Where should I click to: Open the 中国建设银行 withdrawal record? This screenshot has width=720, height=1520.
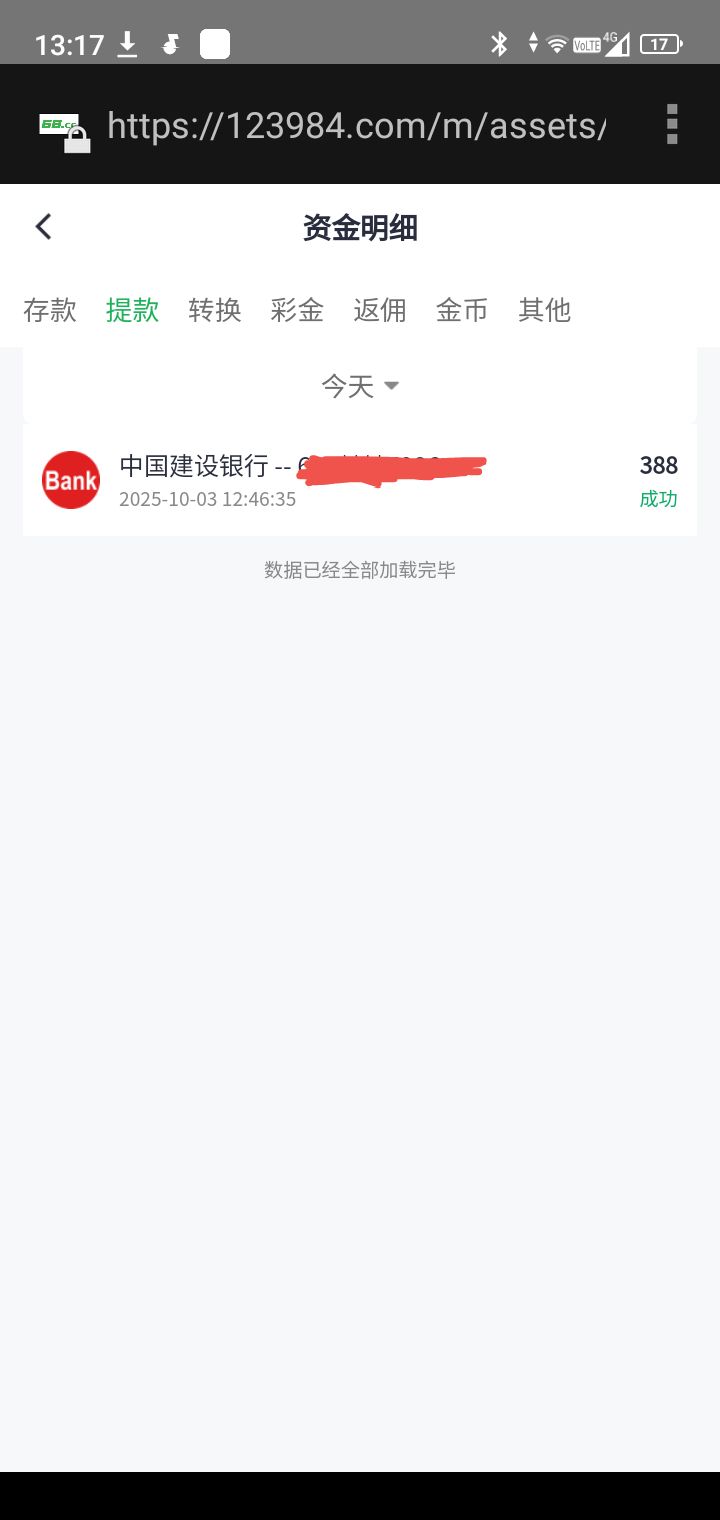tap(360, 480)
